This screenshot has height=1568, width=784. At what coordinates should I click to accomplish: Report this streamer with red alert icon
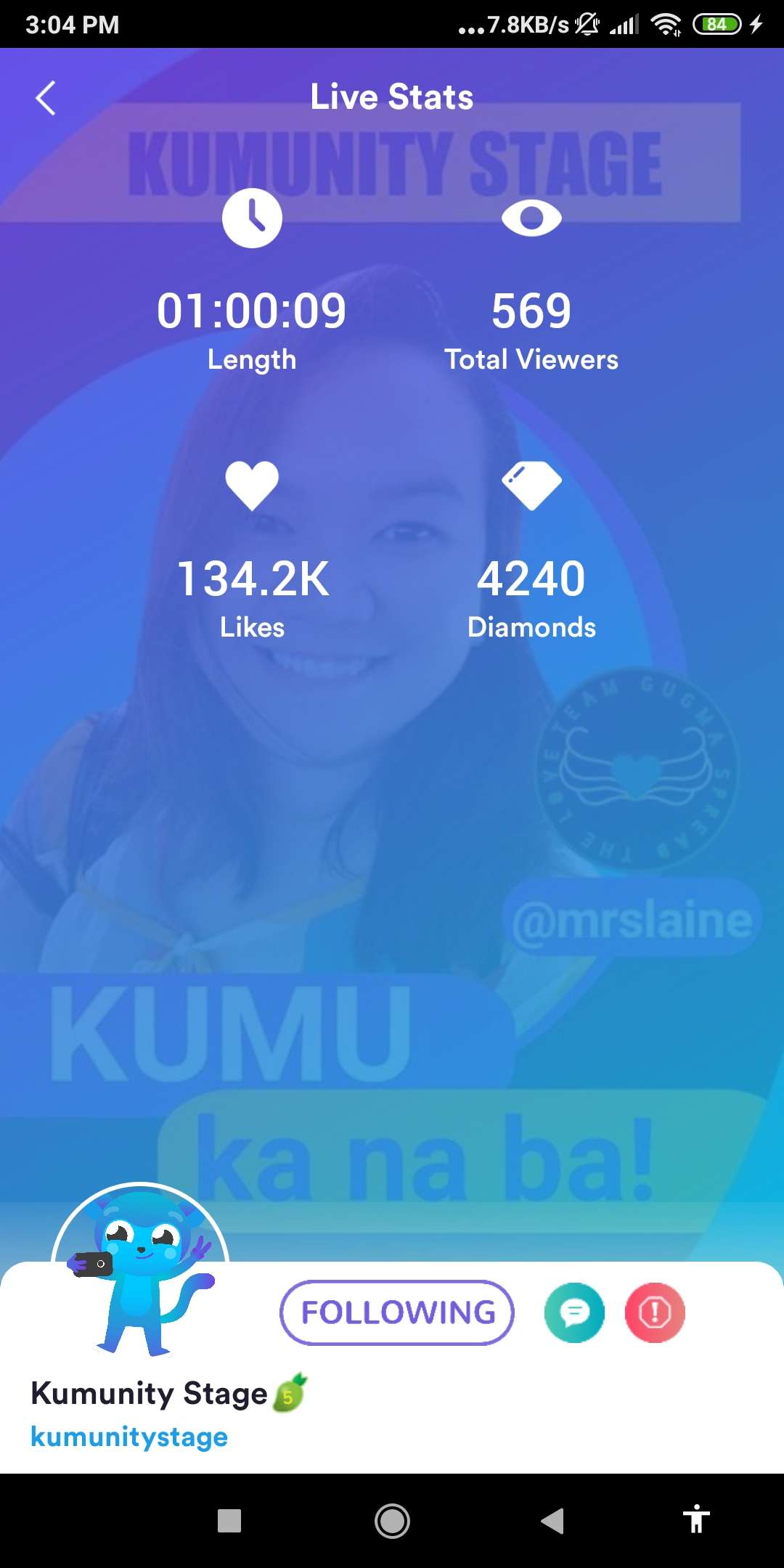coord(655,1312)
